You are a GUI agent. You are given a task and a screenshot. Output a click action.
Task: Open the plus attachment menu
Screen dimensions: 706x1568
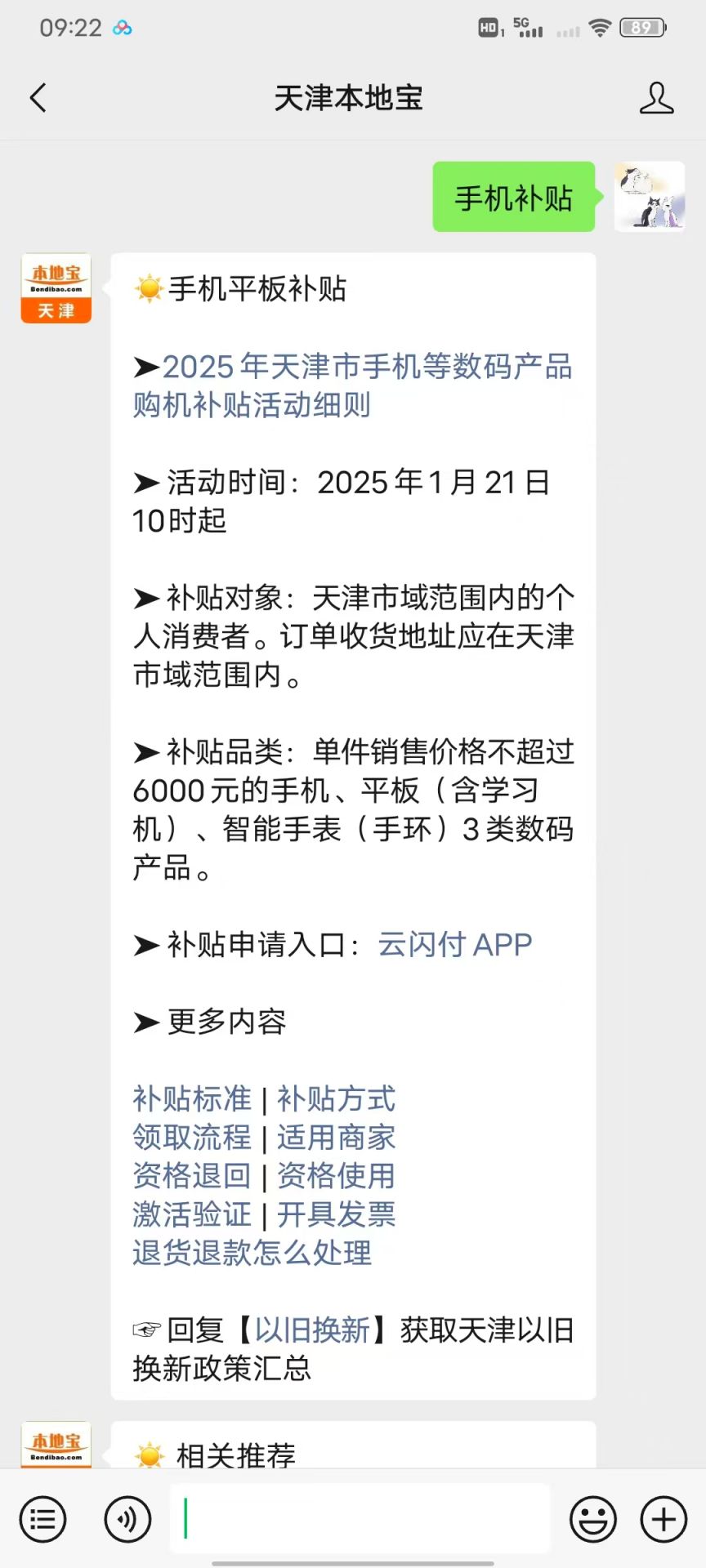(x=664, y=1520)
